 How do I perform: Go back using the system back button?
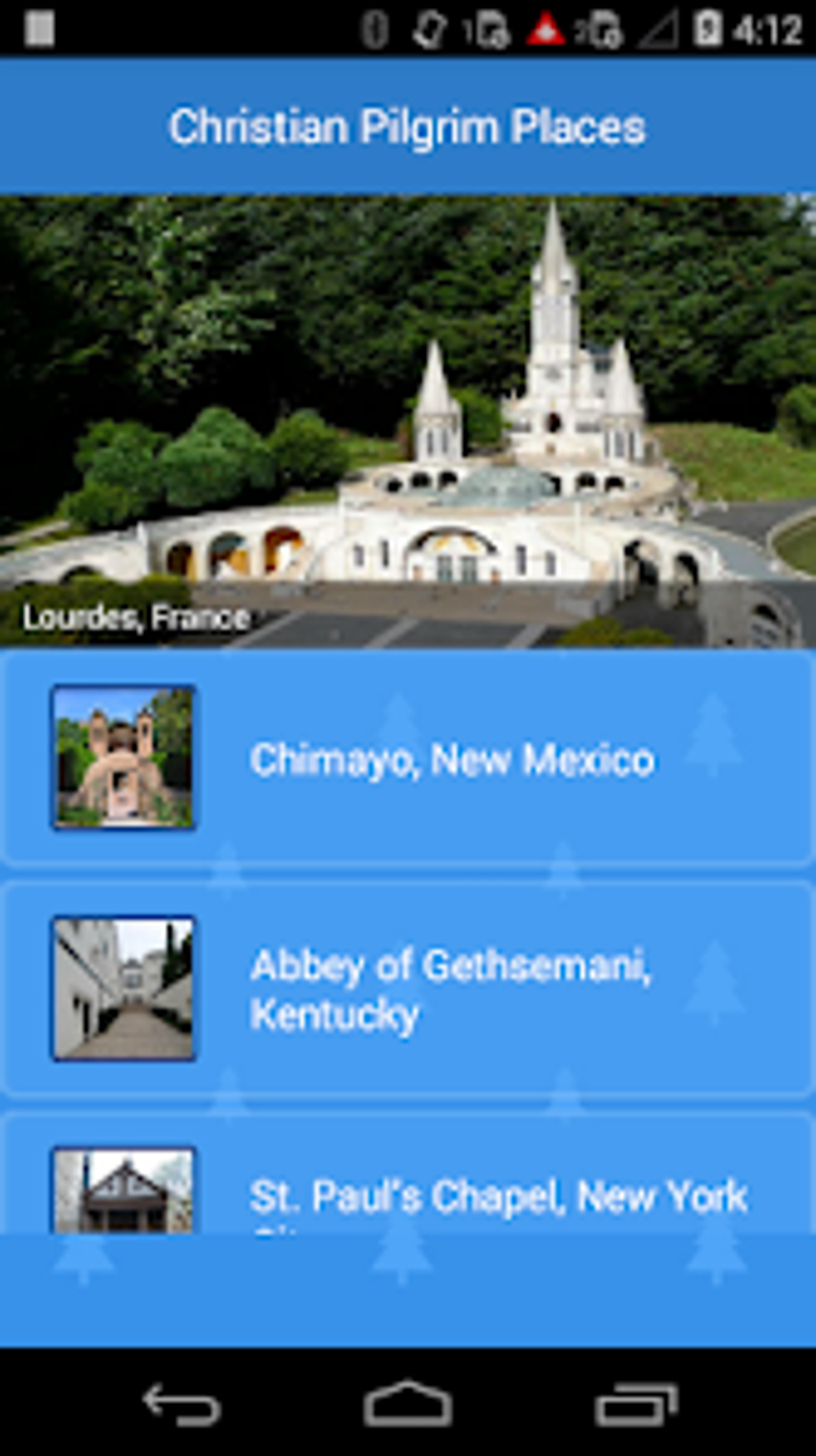[x=181, y=1405]
